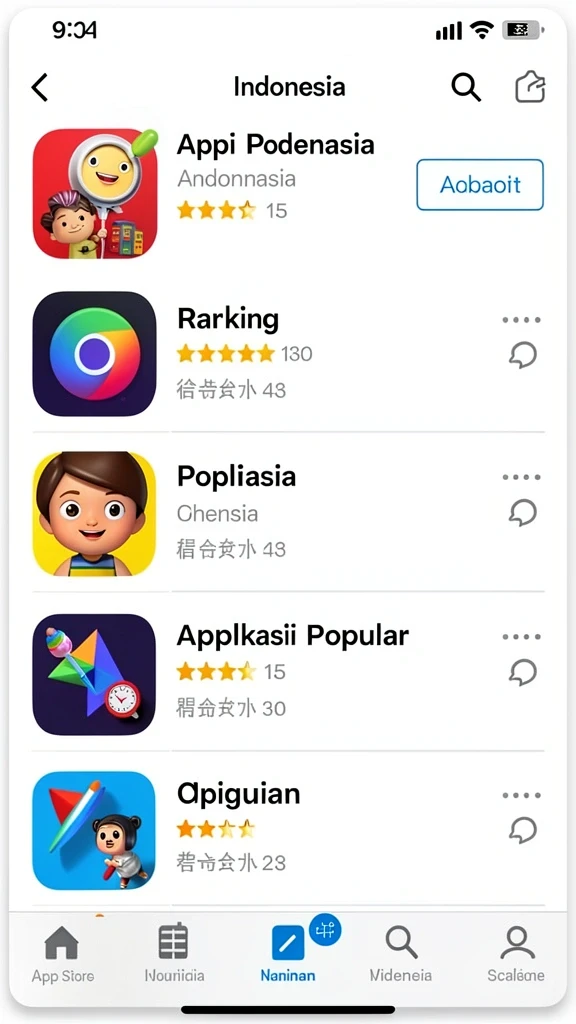Open comments for Opiguian
Image resolution: width=576 pixels, height=1024 pixels.
523,831
